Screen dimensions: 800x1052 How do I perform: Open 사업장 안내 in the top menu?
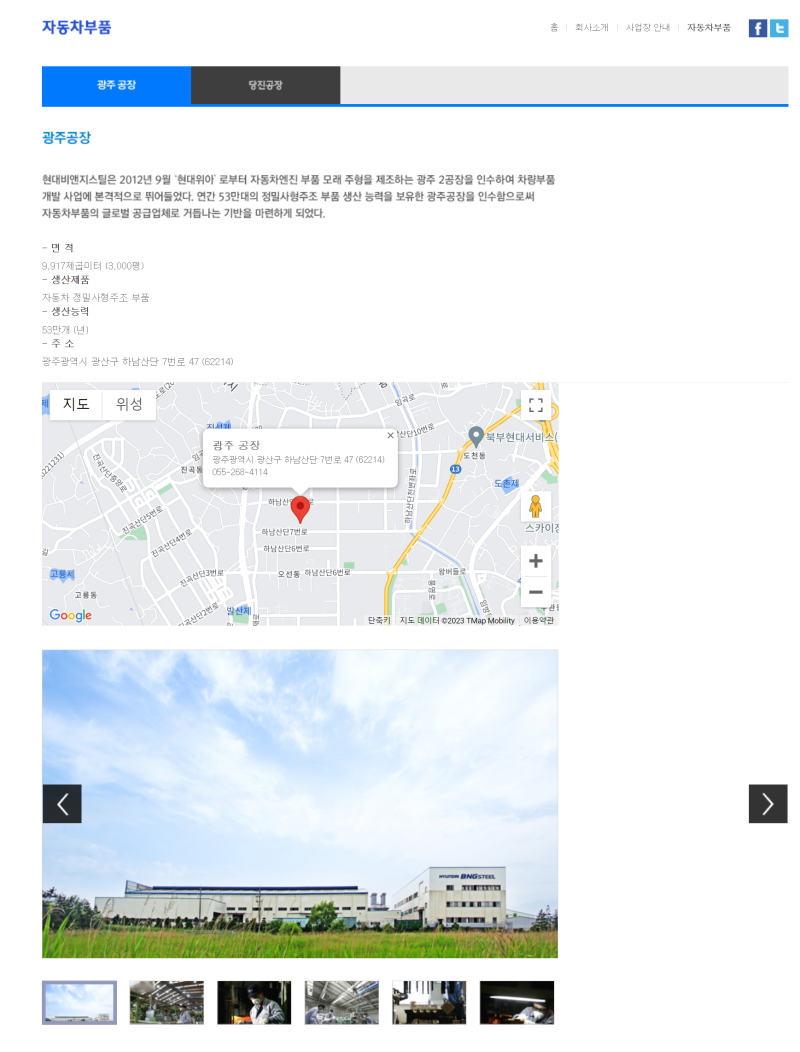(x=648, y=28)
